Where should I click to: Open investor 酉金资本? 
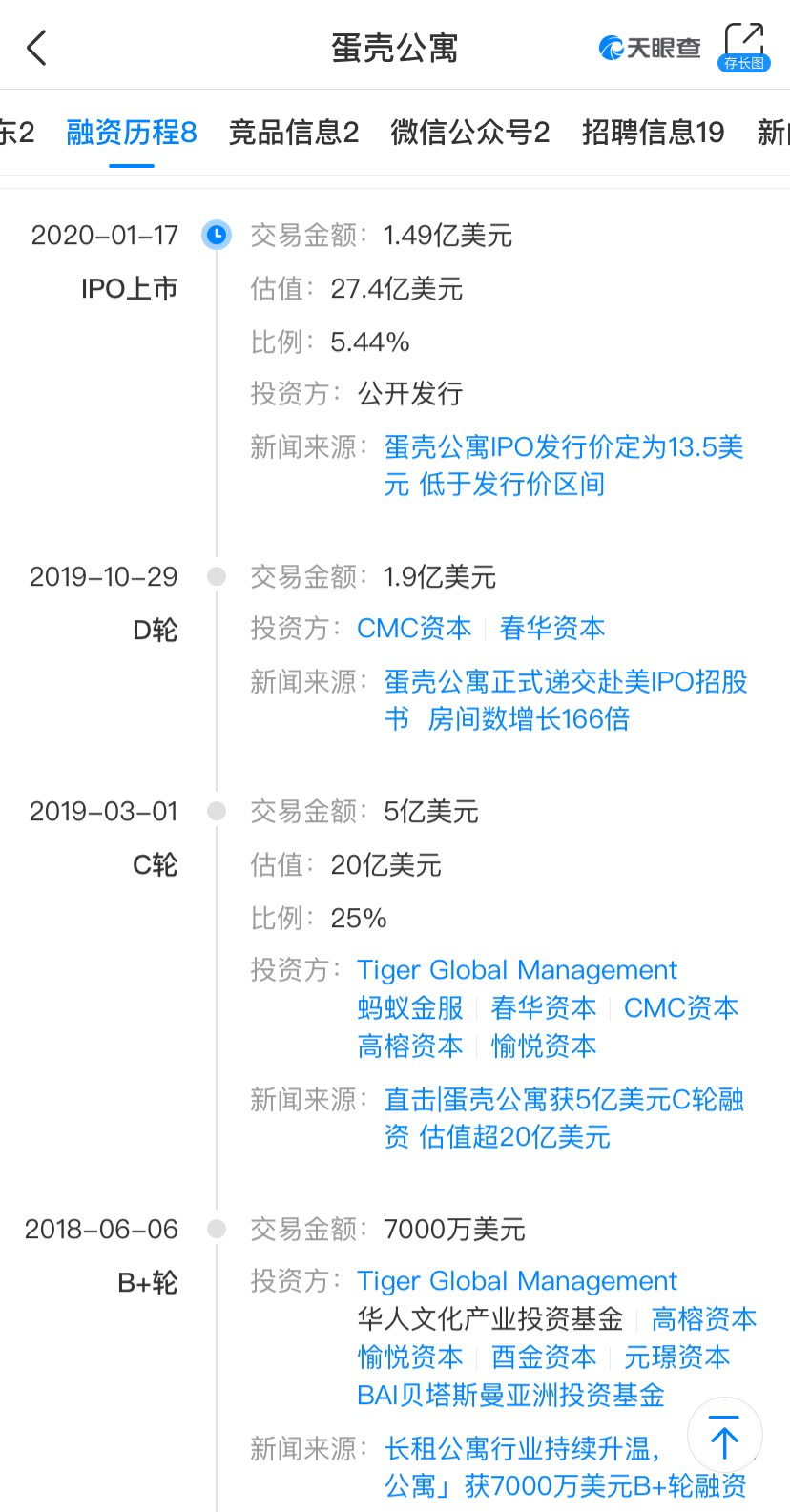pyautogui.click(x=544, y=1357)
